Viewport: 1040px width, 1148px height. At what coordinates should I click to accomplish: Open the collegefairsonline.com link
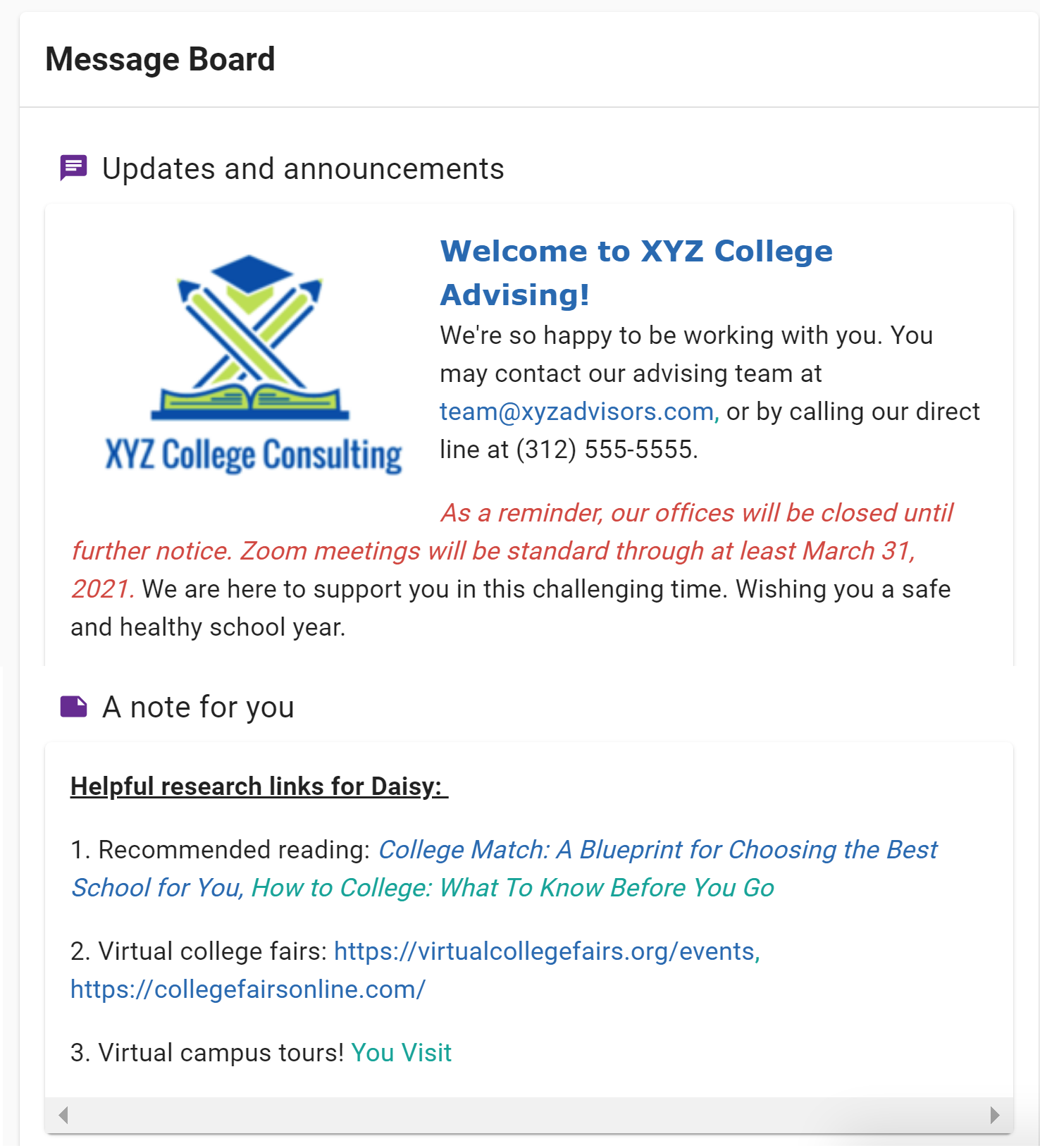[x=248, y=989]
